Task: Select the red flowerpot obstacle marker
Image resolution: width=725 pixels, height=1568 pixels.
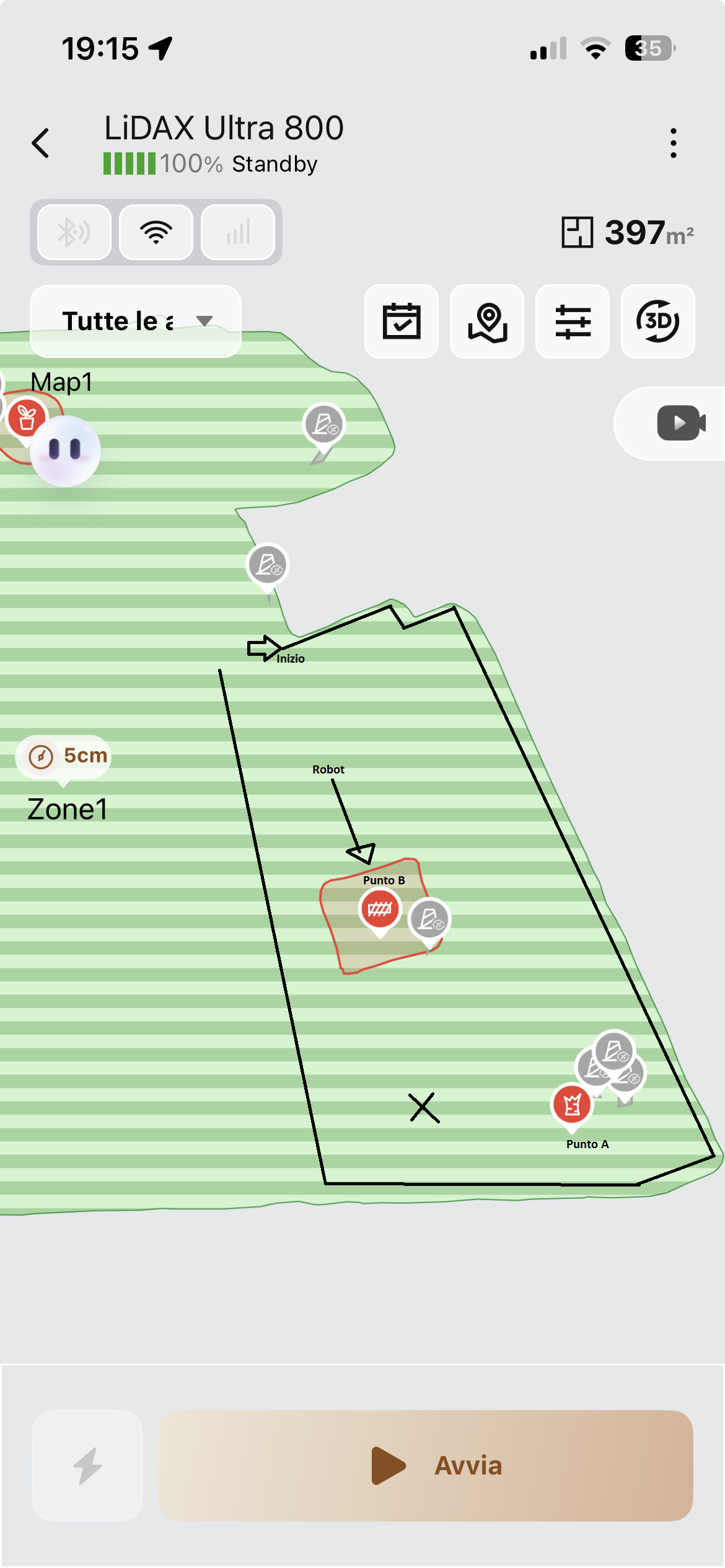Action: point(27,417)
